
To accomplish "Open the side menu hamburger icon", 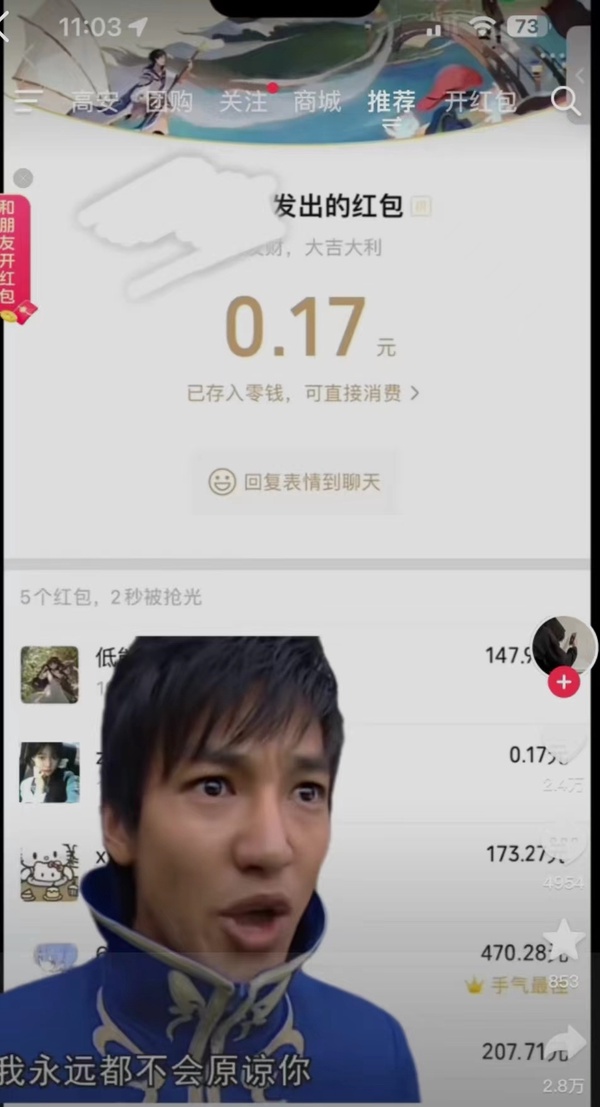I will click(27, 102).
